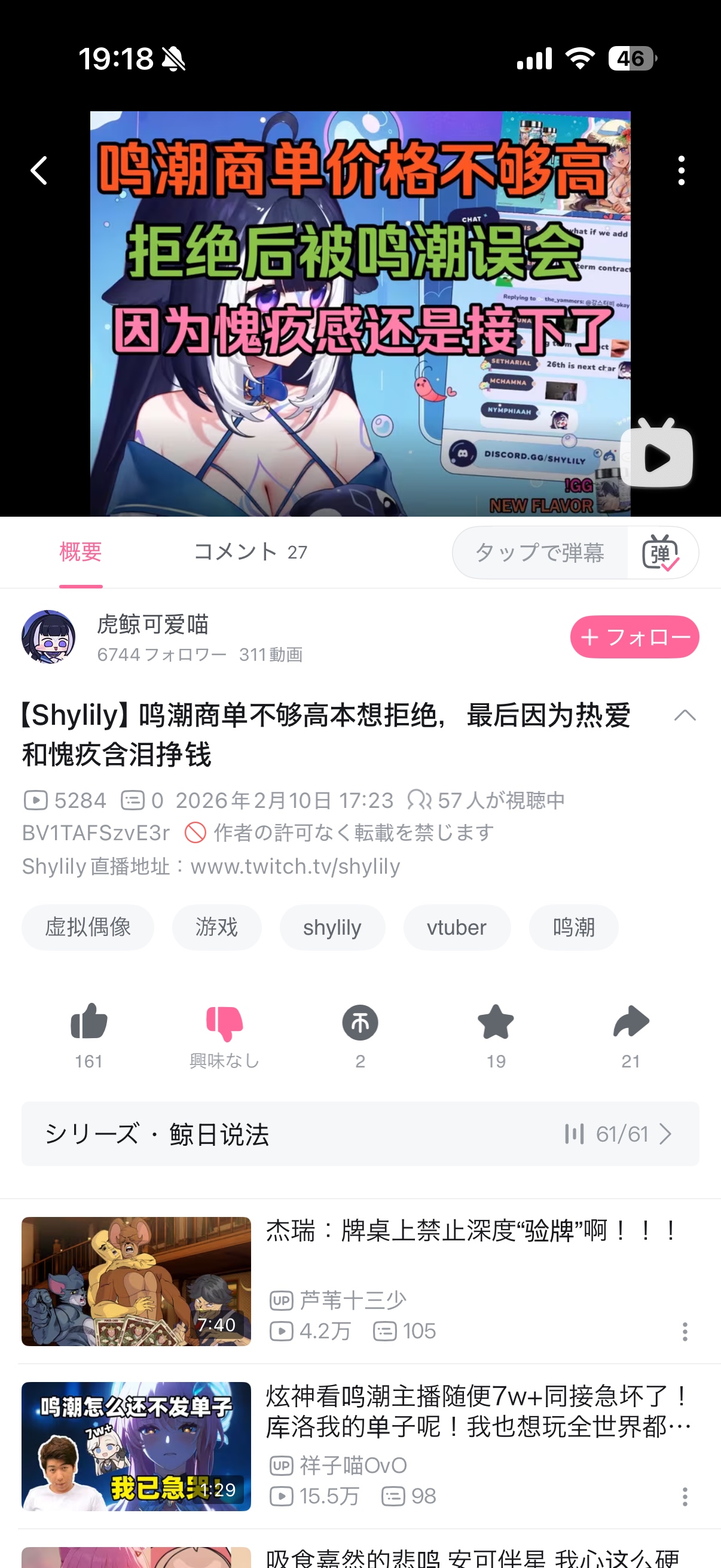Toggle the danmaku display icon
This screenshot has width=721, height=1568.
661,553
